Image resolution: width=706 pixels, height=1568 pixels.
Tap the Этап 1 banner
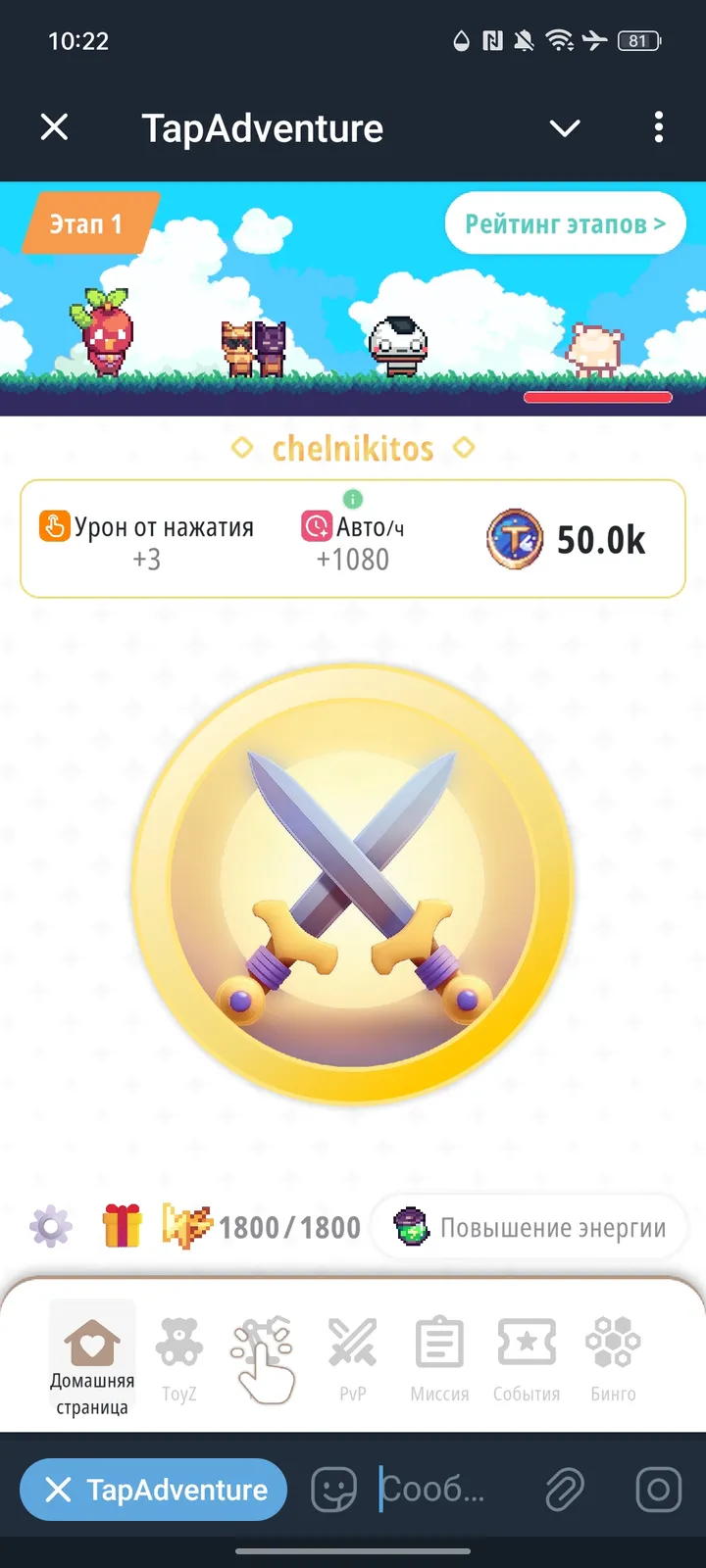tap(86, 223)
